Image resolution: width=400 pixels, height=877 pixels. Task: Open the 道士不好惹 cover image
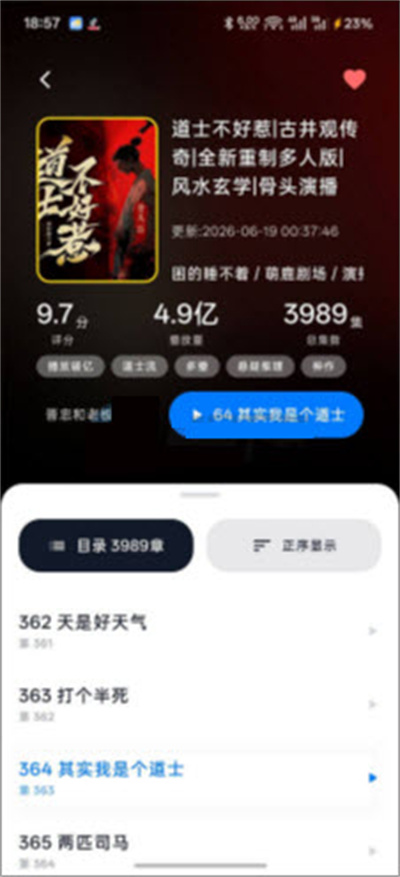[x=97, y=200]
